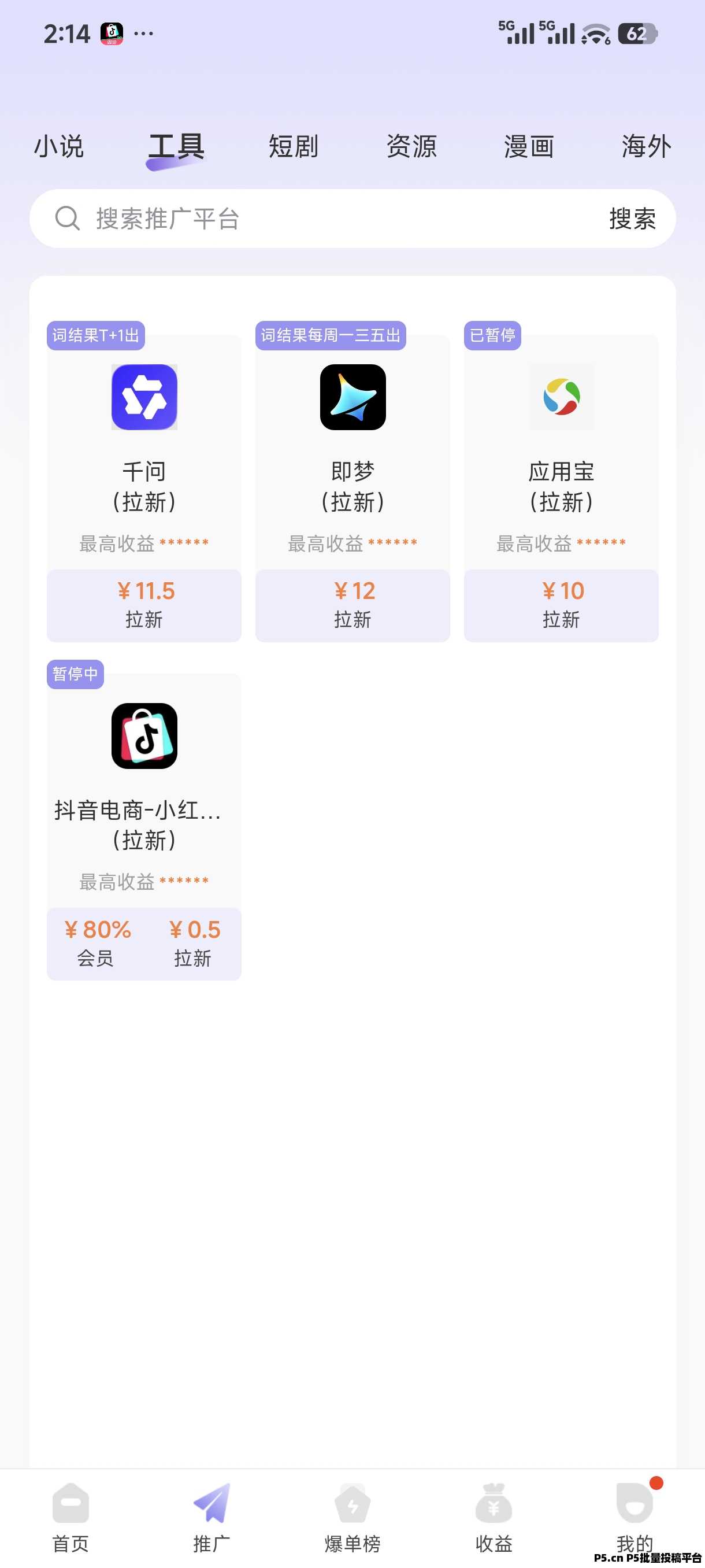
Task: Open the 海外 tab
Action: point(646,146)
